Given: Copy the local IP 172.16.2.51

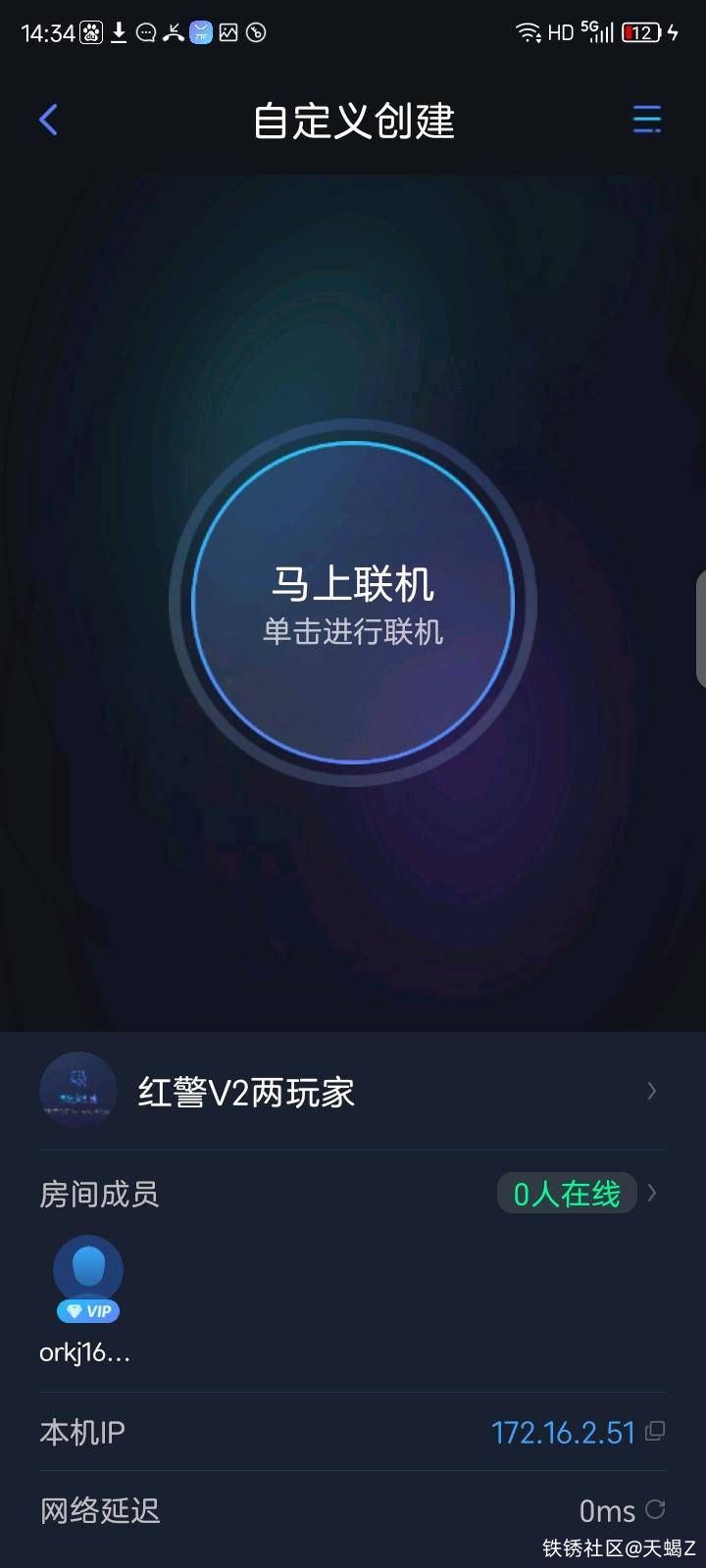Looking at the screenshot, I should (x=655, y=1431).
